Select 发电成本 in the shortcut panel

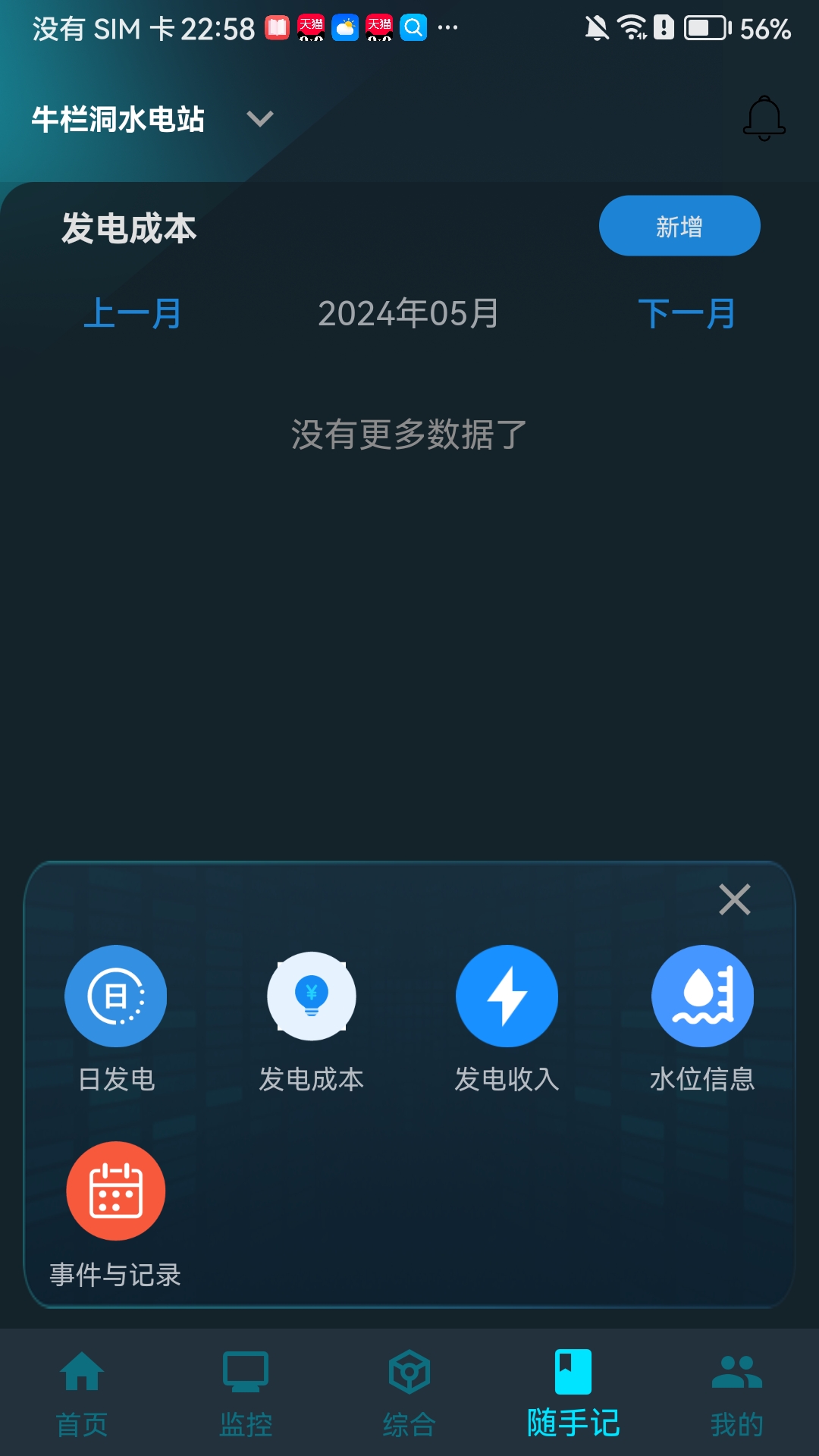pos(311,996)
